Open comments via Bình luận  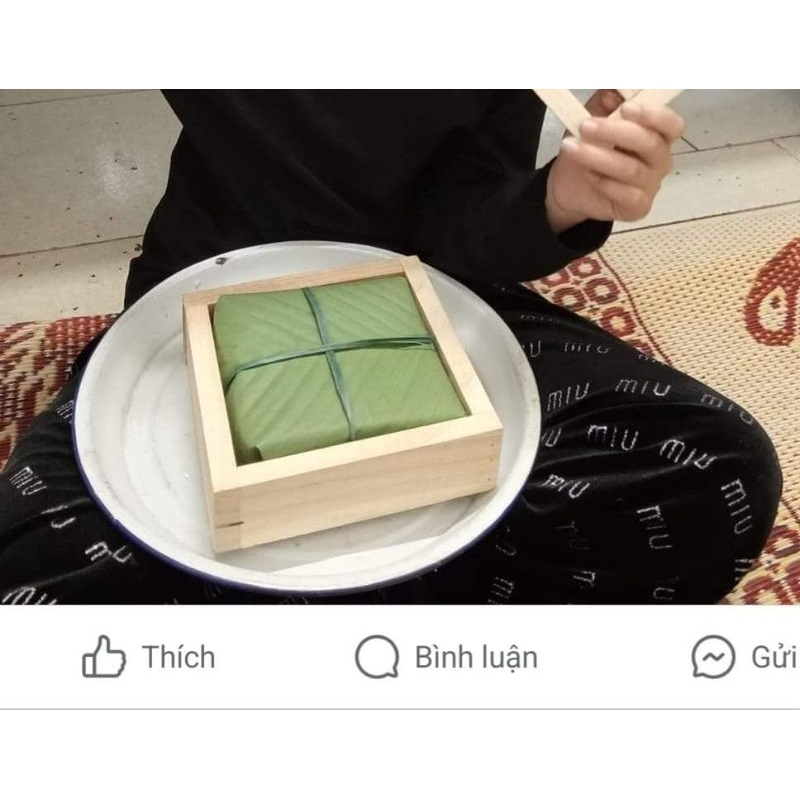click(447, 657)
